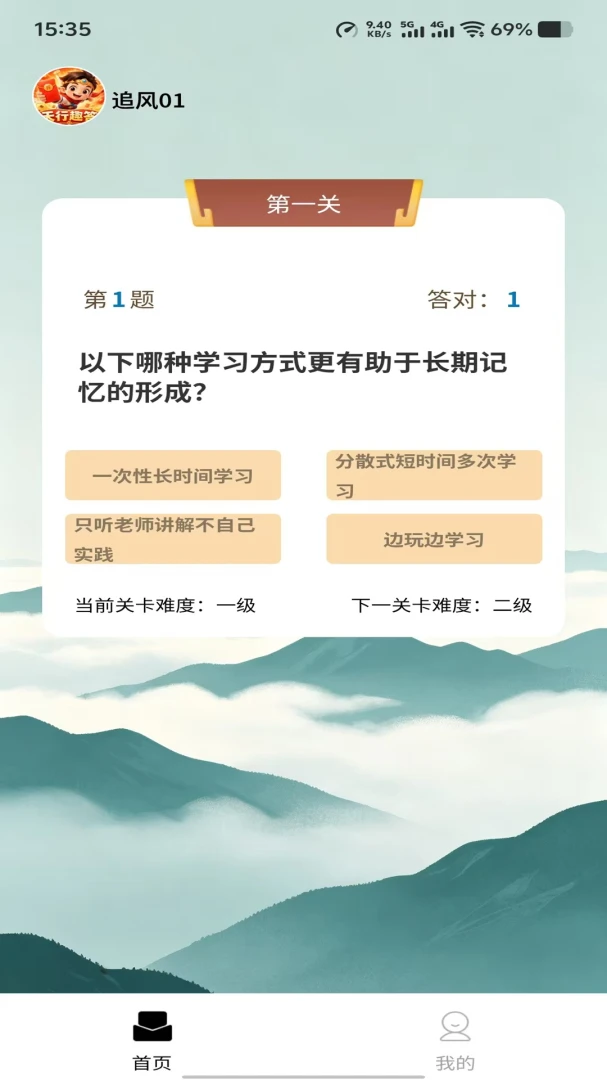Go to the 首页 tab
The width and height of the screenshot is (607, 1080).
[x=152, y=1041]
